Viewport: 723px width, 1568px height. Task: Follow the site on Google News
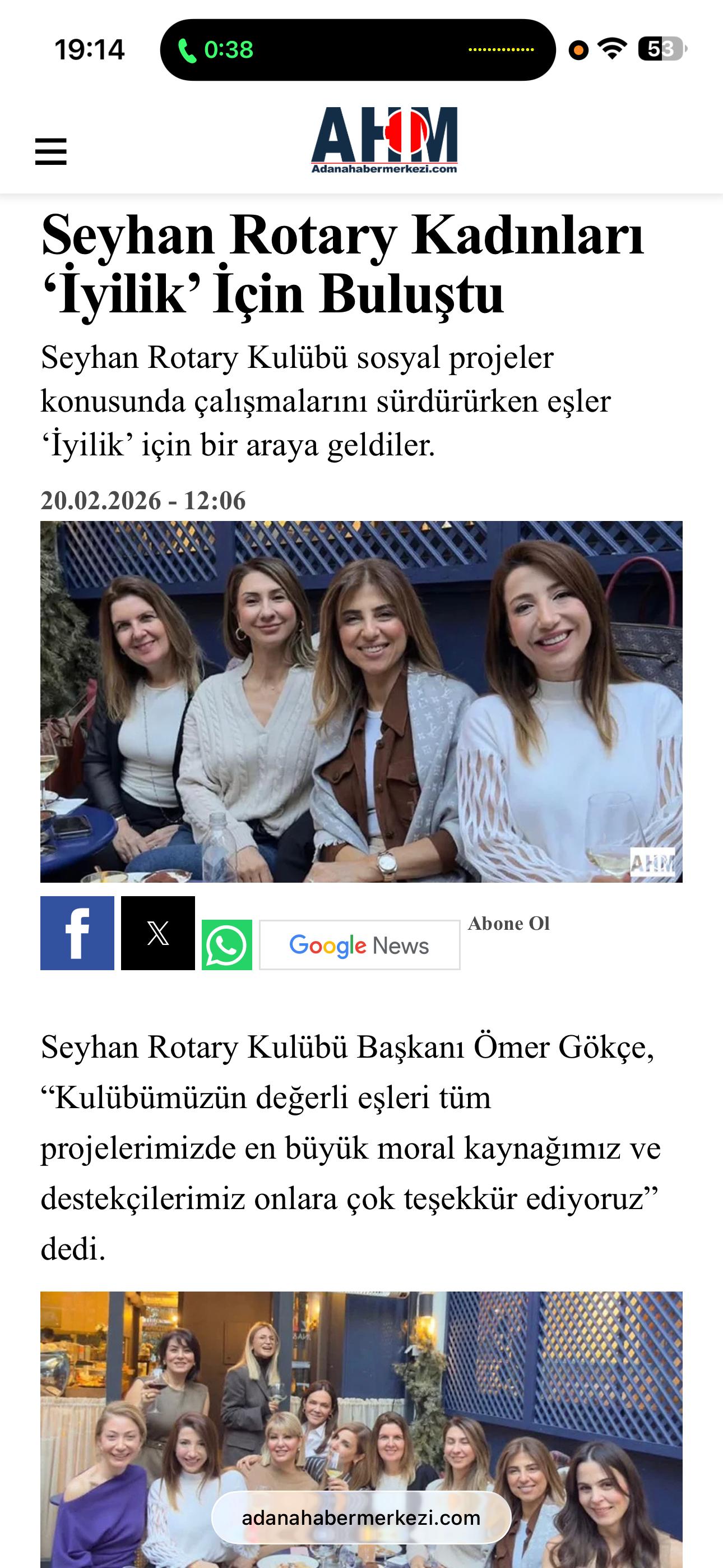click(x=359, y=945)
